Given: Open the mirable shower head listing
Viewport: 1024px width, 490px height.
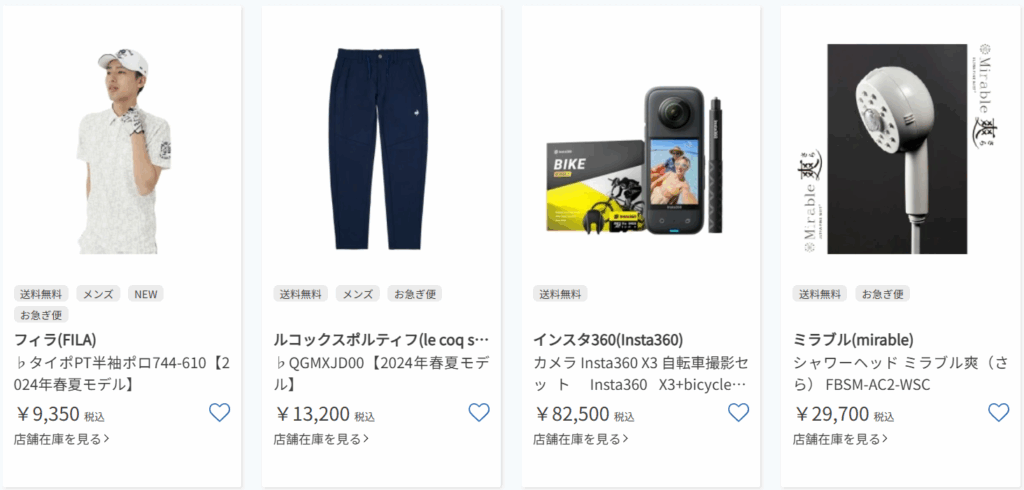Looking at the screenshot, I should [900, 150].
